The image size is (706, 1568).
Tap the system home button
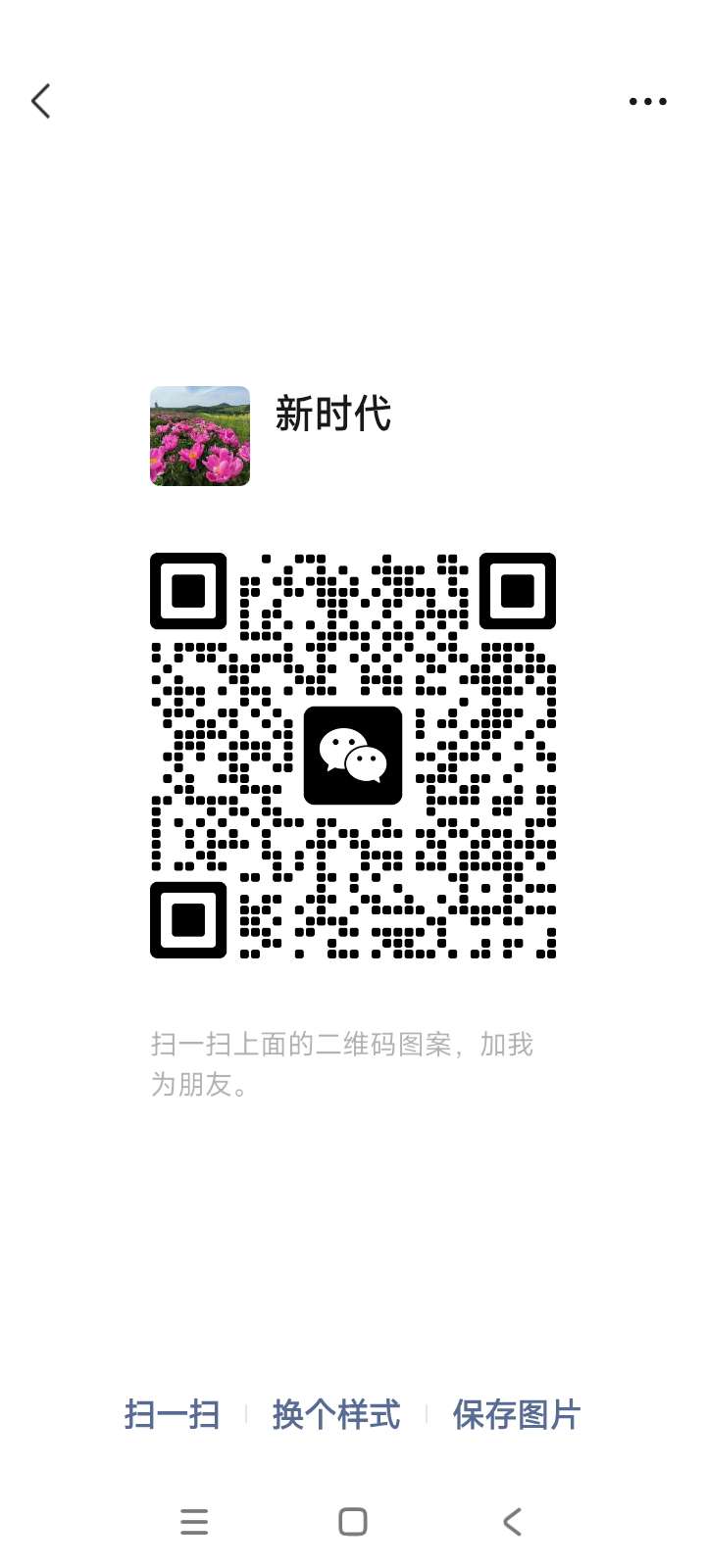point(353,1522)
